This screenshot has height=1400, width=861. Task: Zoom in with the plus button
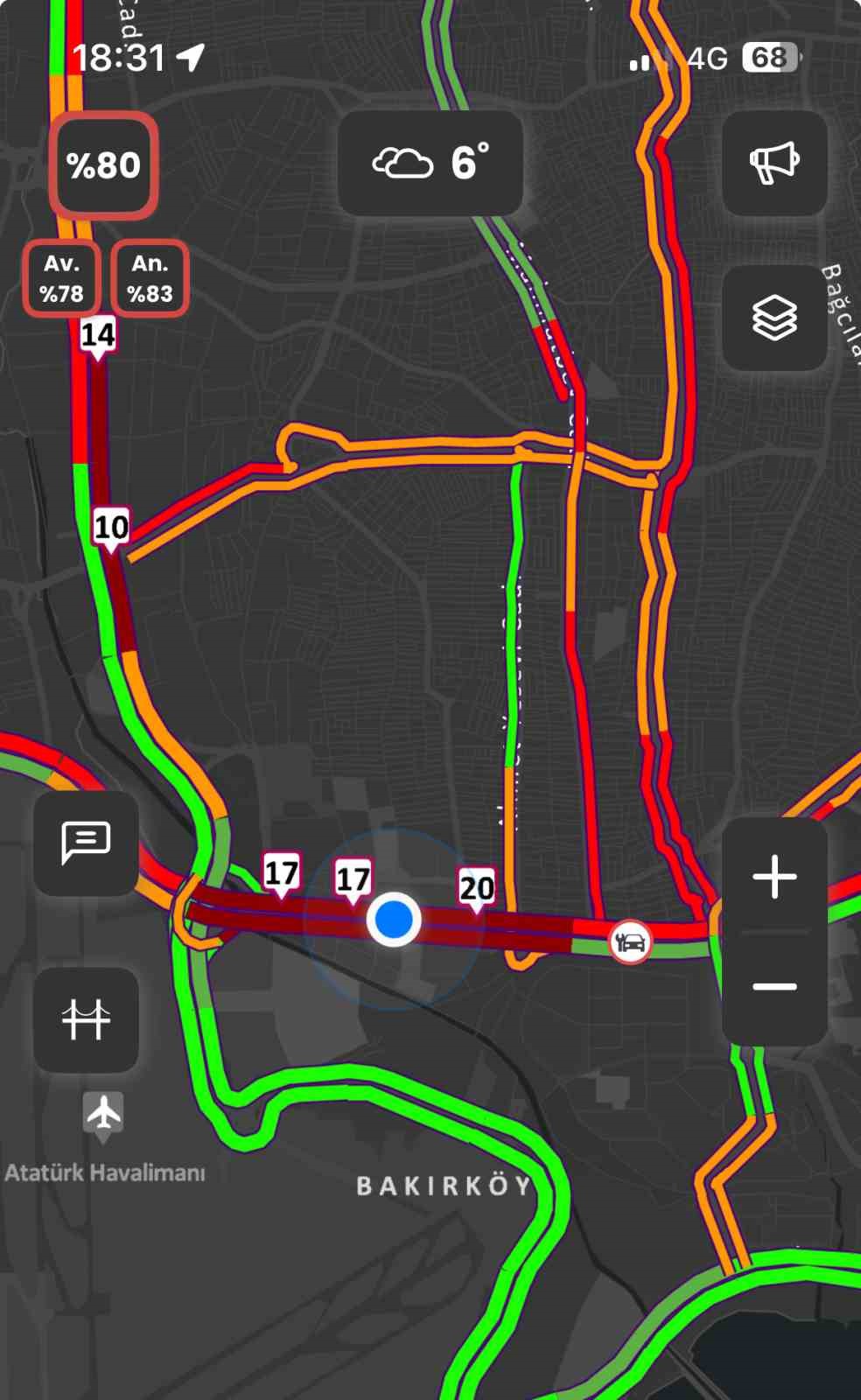(774, 877)
